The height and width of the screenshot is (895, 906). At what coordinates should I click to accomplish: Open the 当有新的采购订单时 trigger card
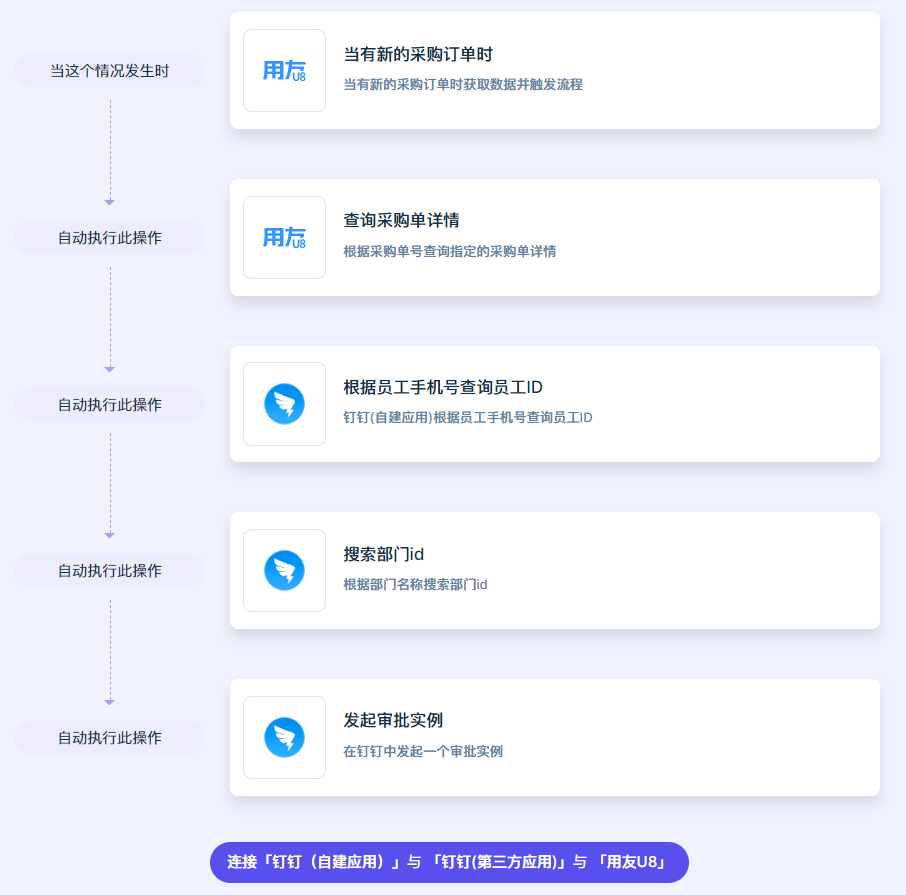click(554, 70)
